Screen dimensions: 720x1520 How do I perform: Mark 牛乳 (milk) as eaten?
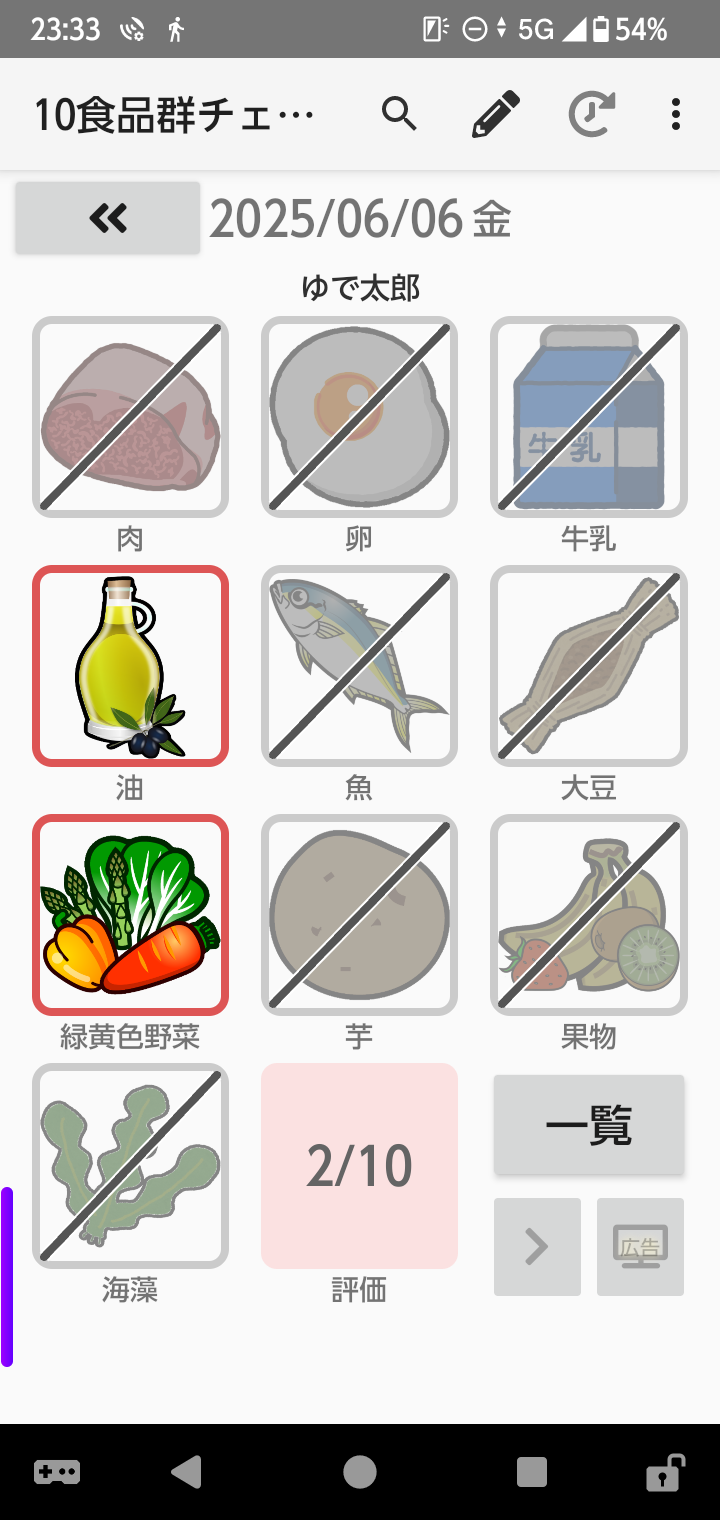tap(588, 417)
